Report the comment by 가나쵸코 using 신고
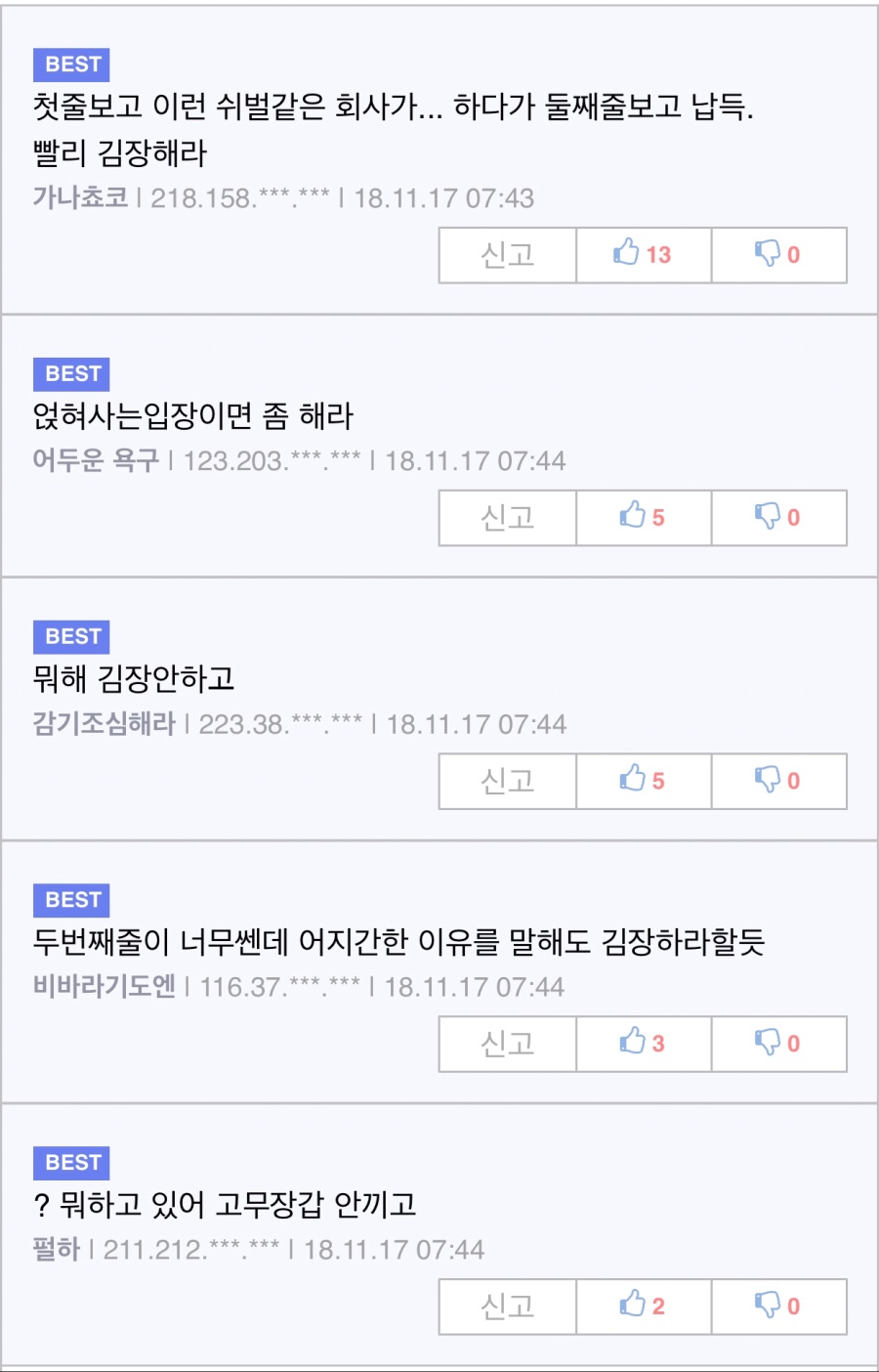The image size is (879, 1372). (x=508, y=253)
